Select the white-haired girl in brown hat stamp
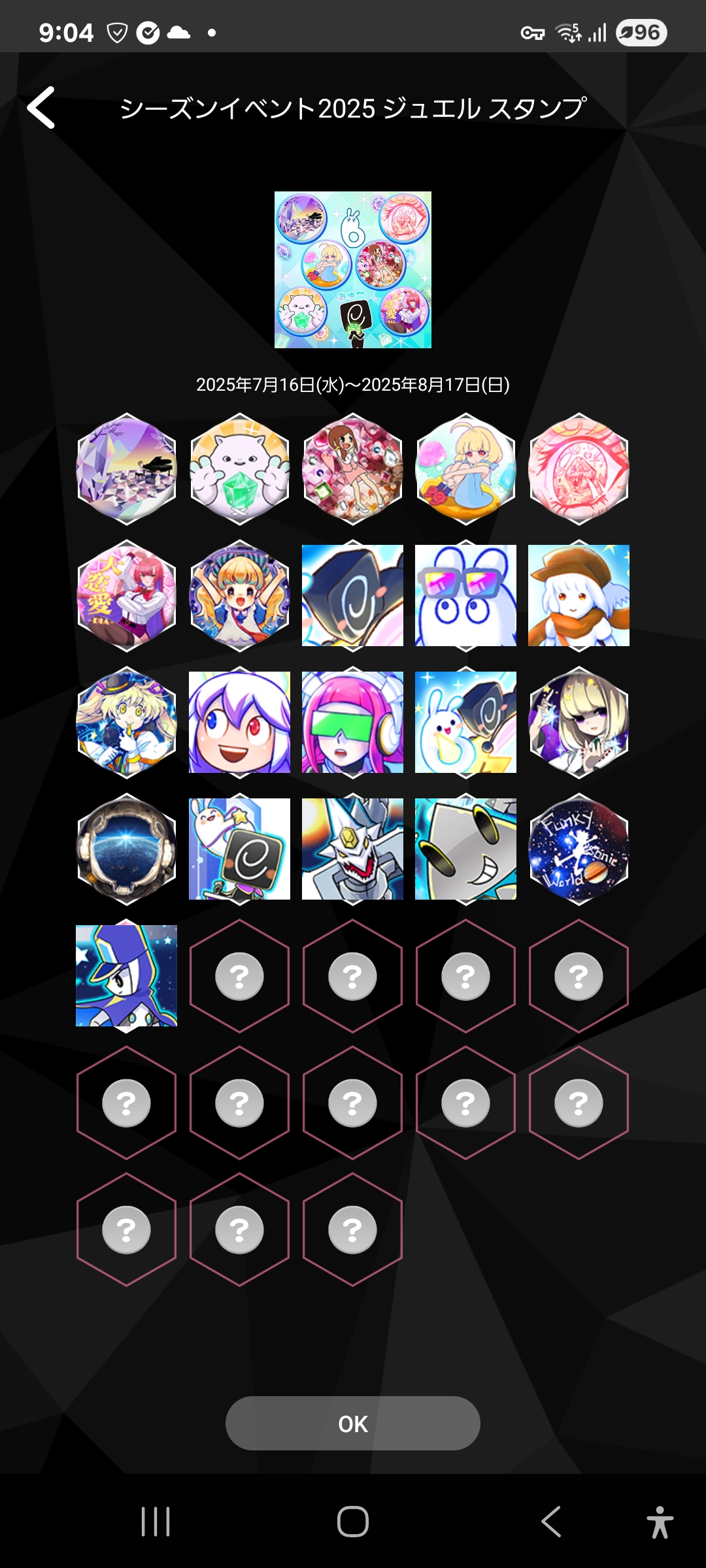 (x=579, y=596)
